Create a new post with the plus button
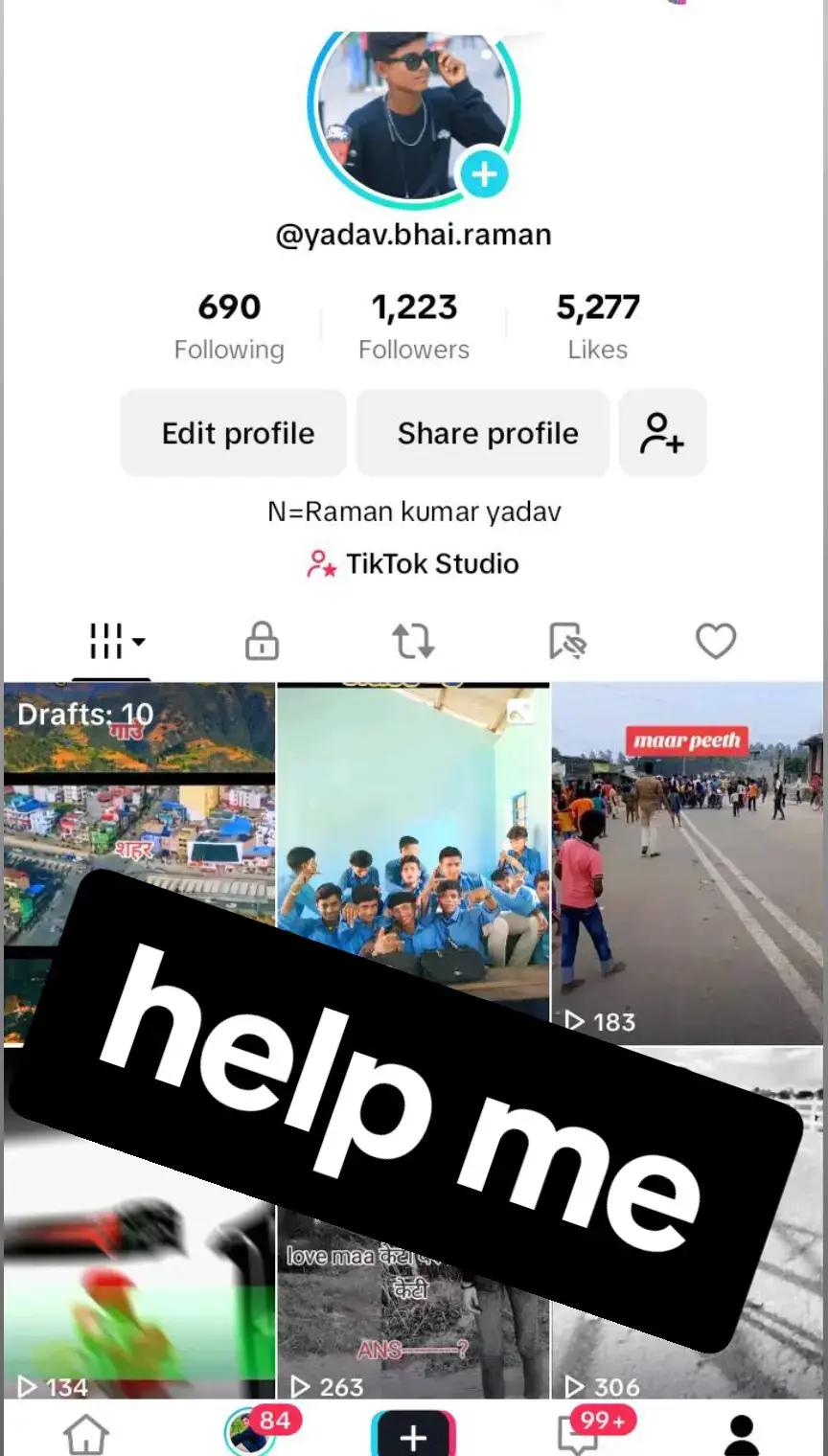 (x=413, y=1435)
